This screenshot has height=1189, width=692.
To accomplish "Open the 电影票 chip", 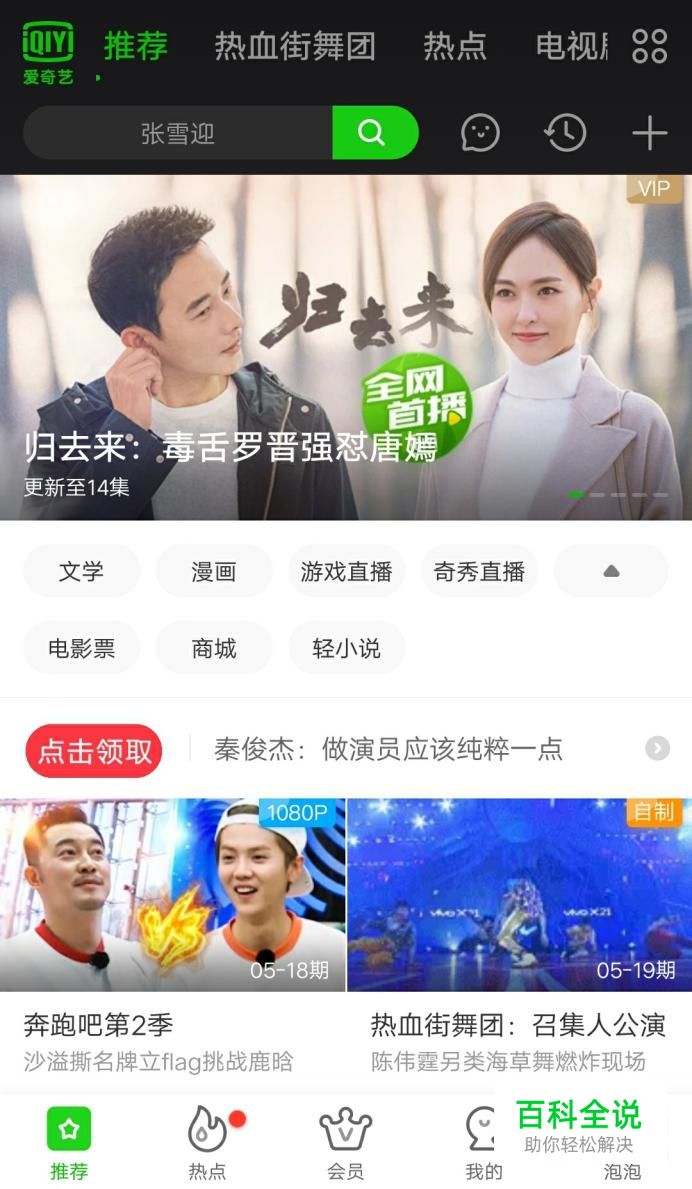I will tap(81, 648).
